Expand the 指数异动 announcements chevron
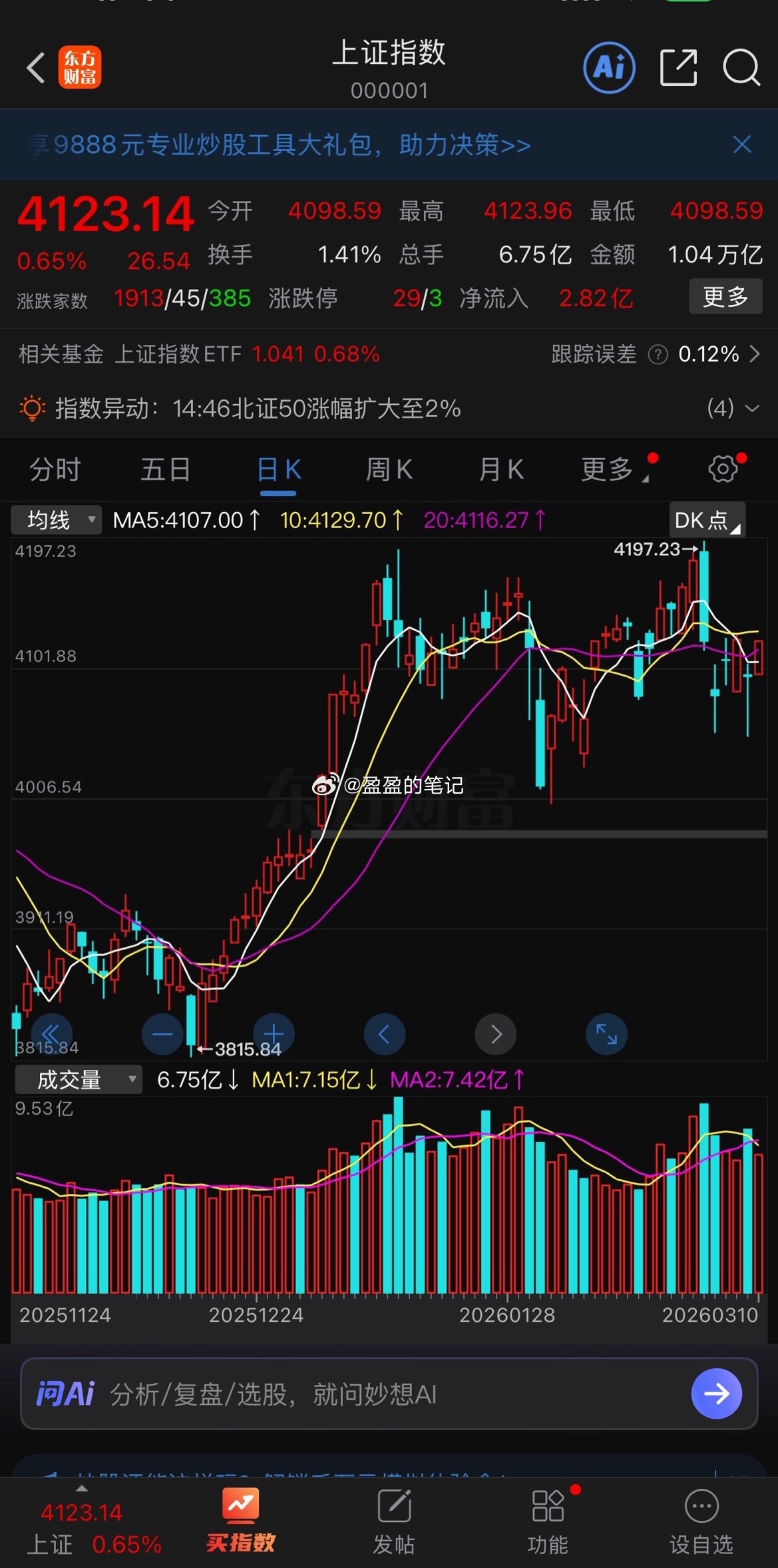This screenshot has height=1568, width=778. click(752, 409)
